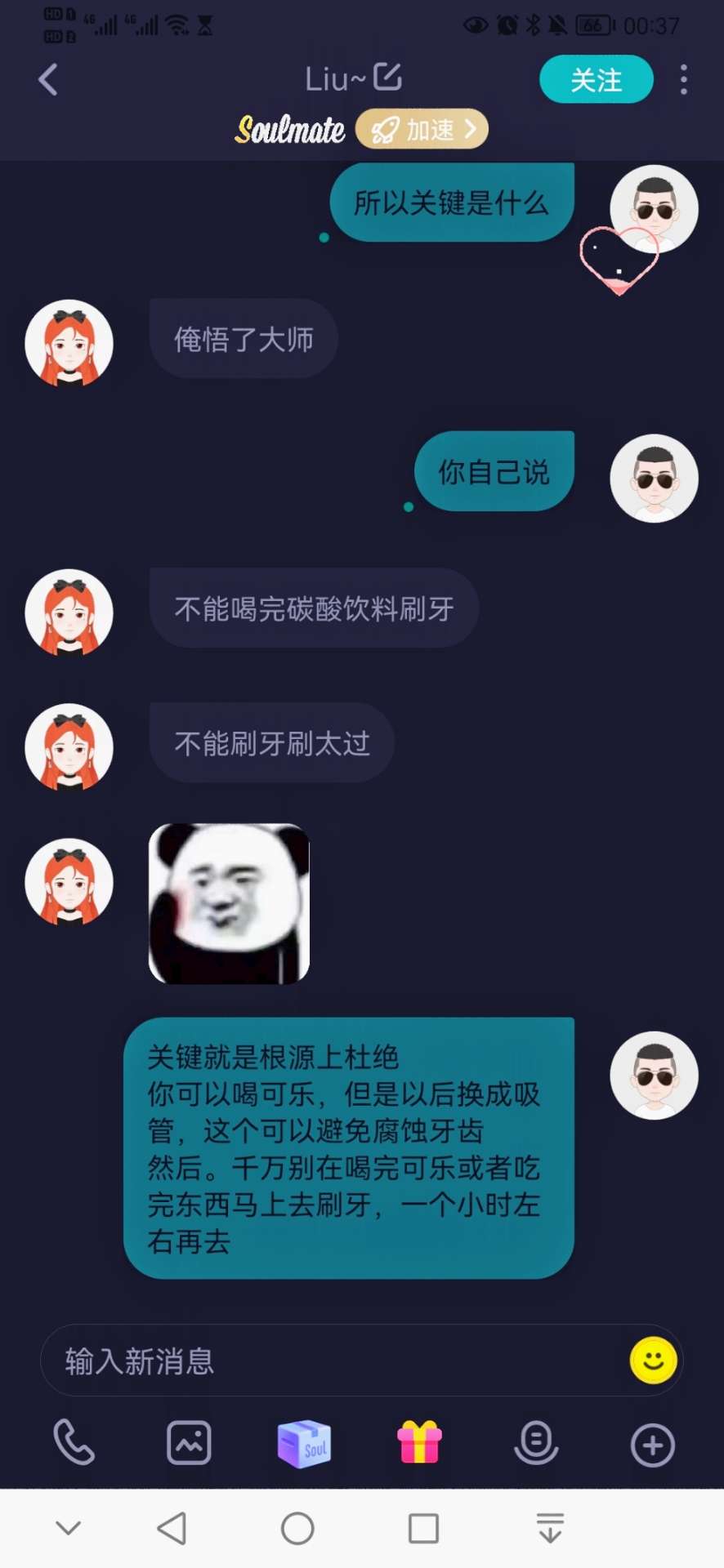The width and height of the screenshot is (724, 1568).
Task: Send a picture via the image icon
Action: [x=189, y=1443]
